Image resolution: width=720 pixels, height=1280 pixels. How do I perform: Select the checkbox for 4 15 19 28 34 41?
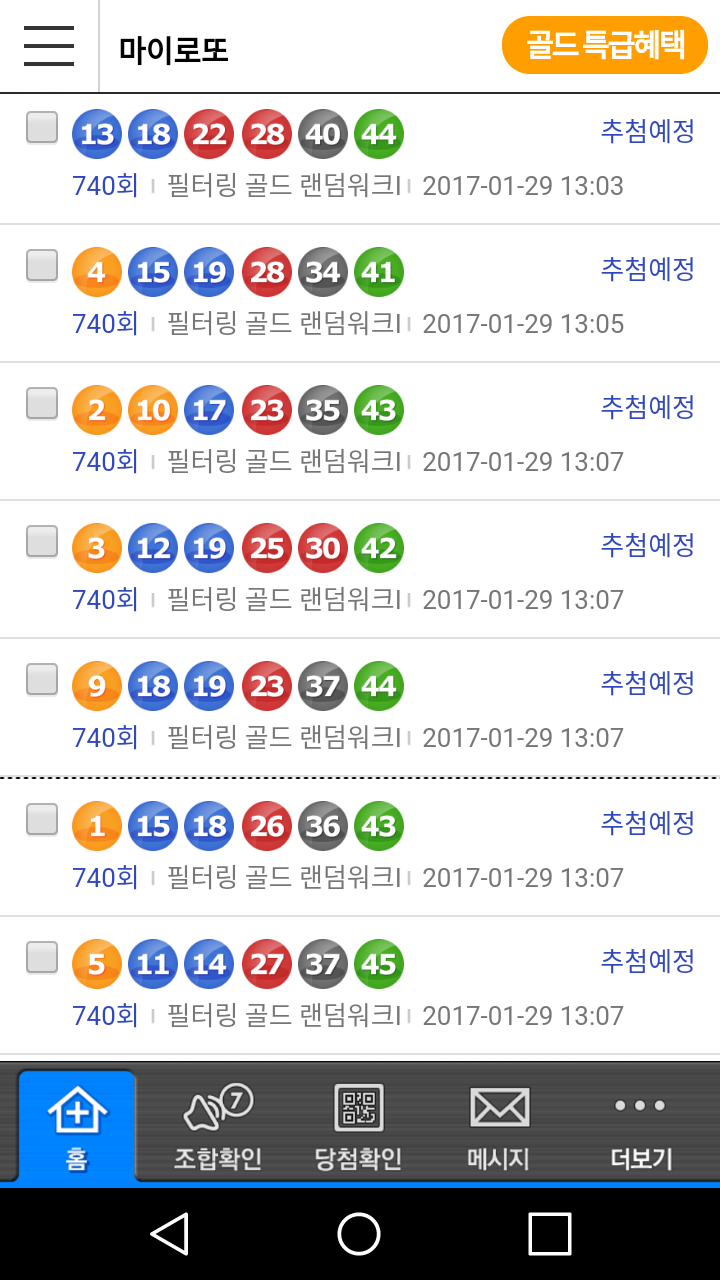(42, 265)
